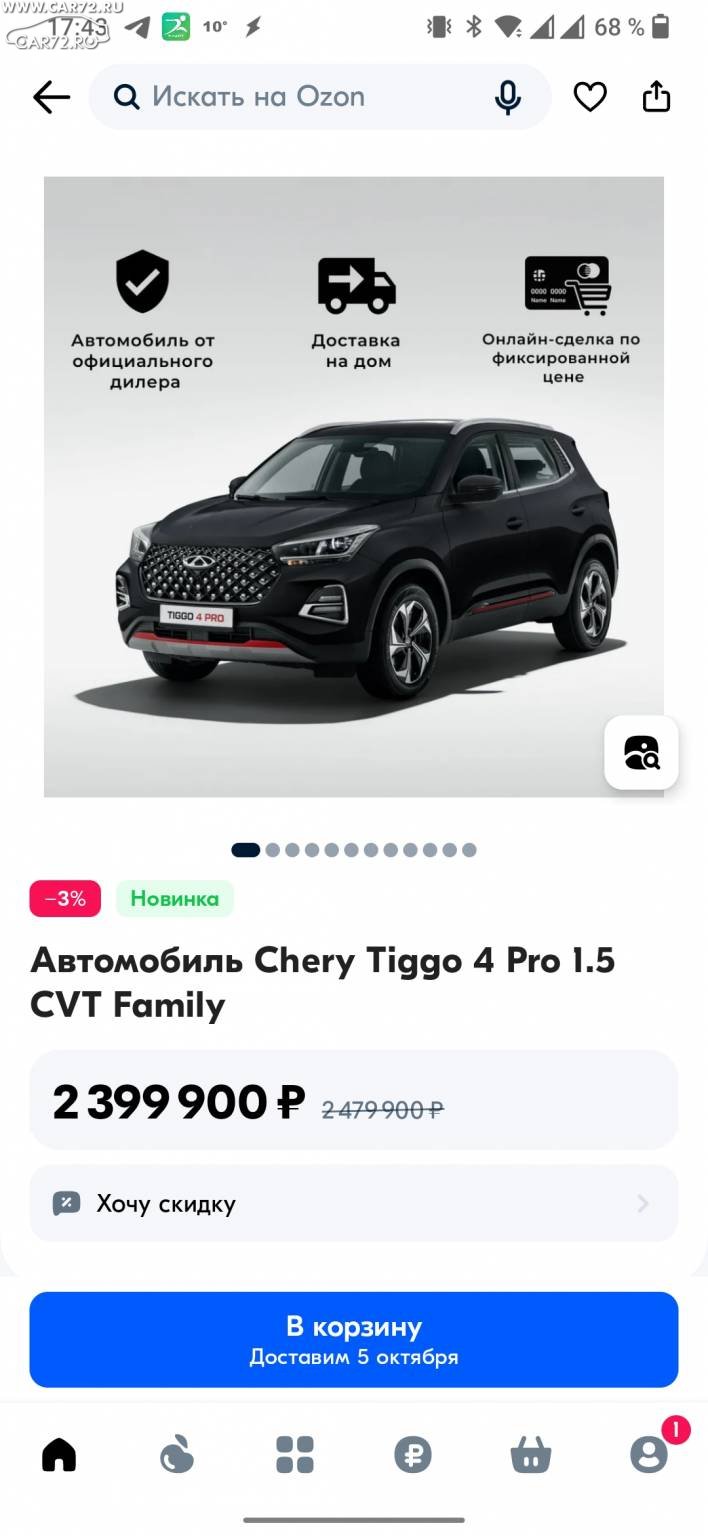The width and height of the screenshot is (708, 1536).
Task: Add the car to favorites with the heart
Action: [x=590, y=97]
